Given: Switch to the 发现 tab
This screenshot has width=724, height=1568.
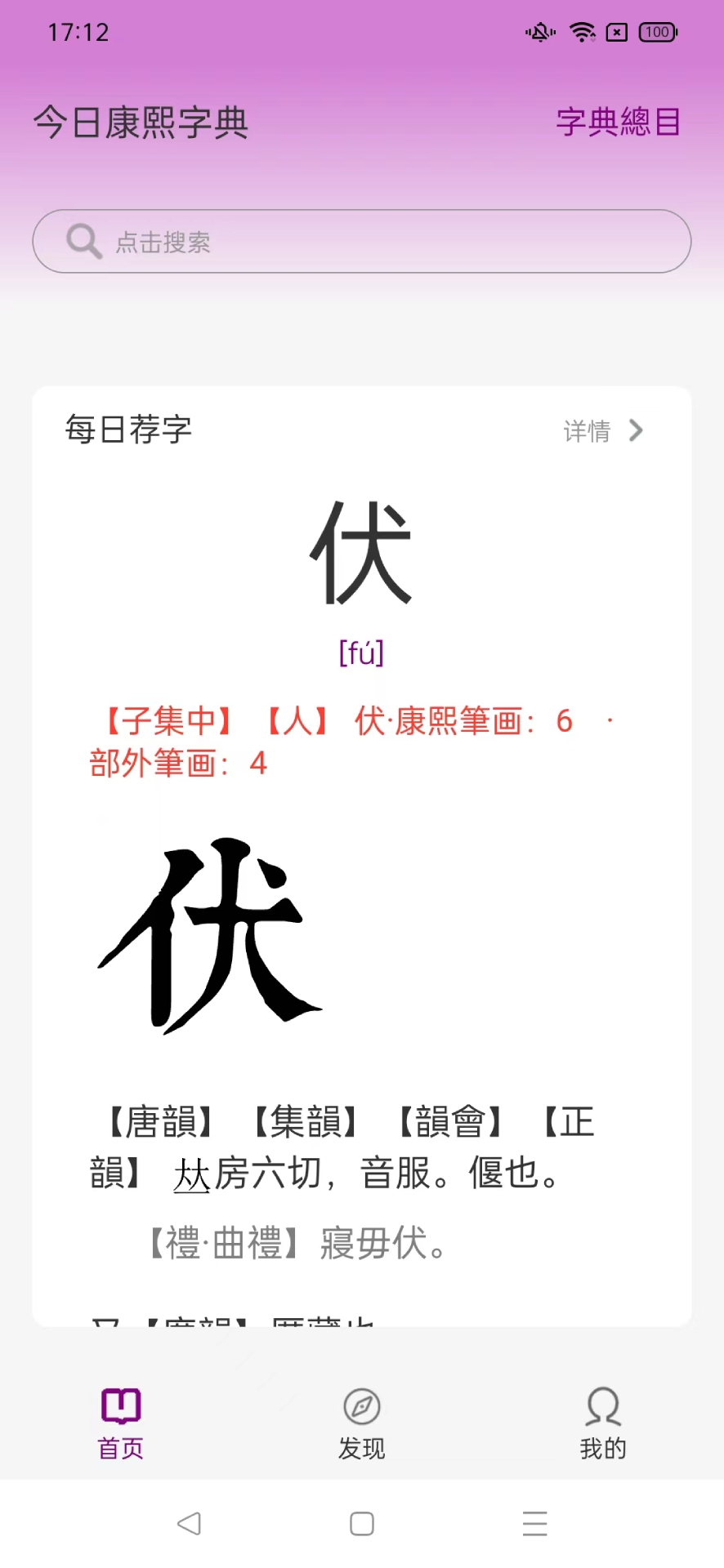Looking at the screenshot, I should click(x=361, y=1424).
